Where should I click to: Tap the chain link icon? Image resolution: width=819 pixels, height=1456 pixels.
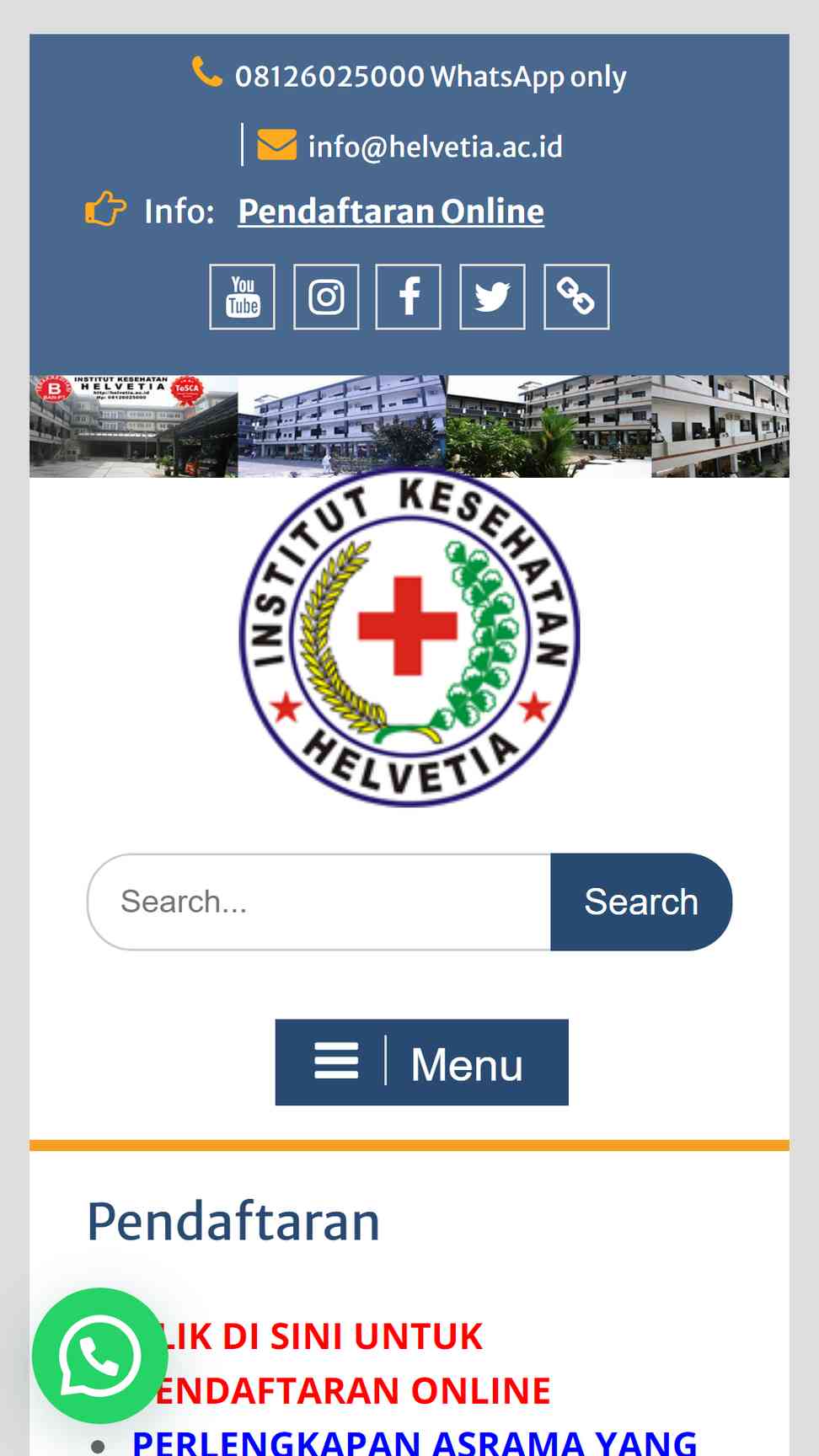point(576,297)
